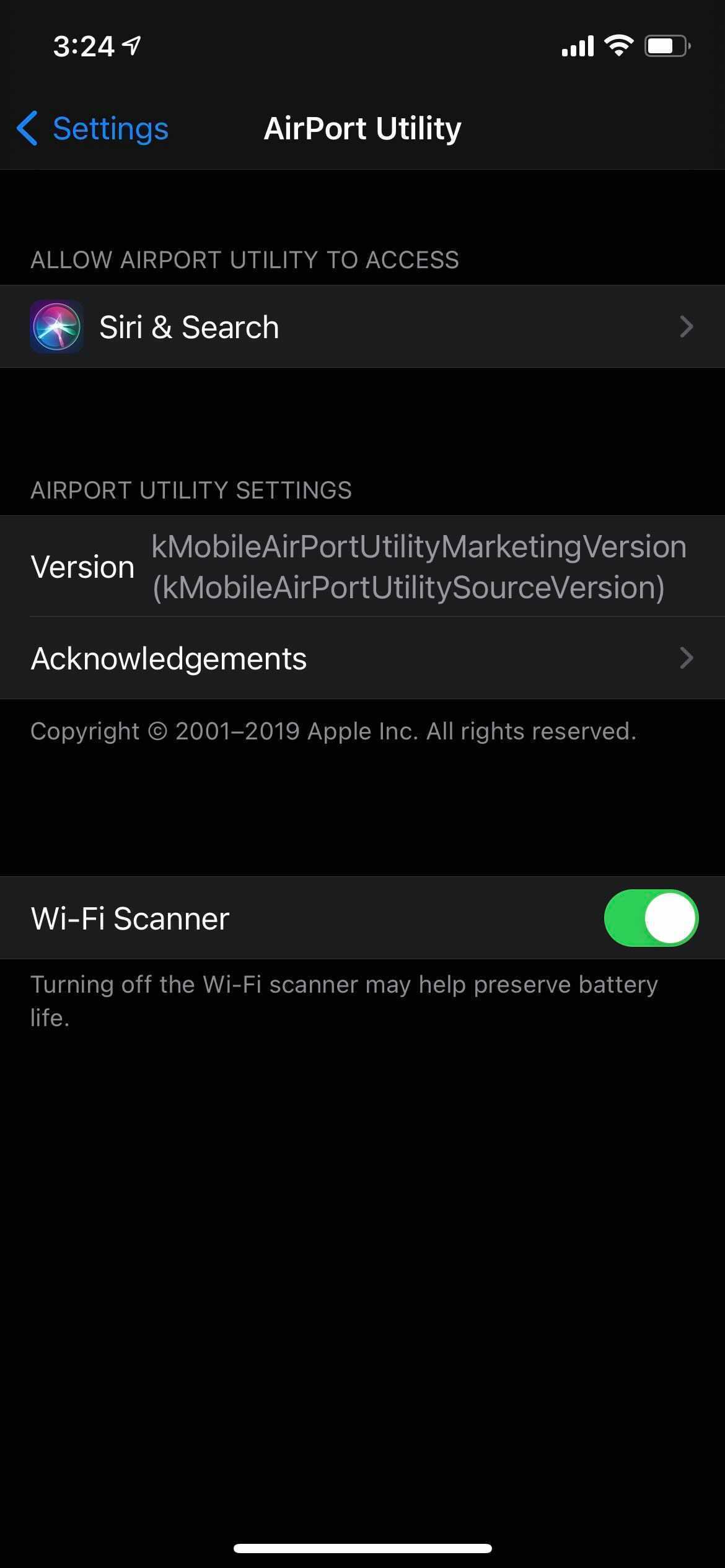Screen dimensions: 725x1568
Task: Go back to Settings
Action: click(93, 129)
